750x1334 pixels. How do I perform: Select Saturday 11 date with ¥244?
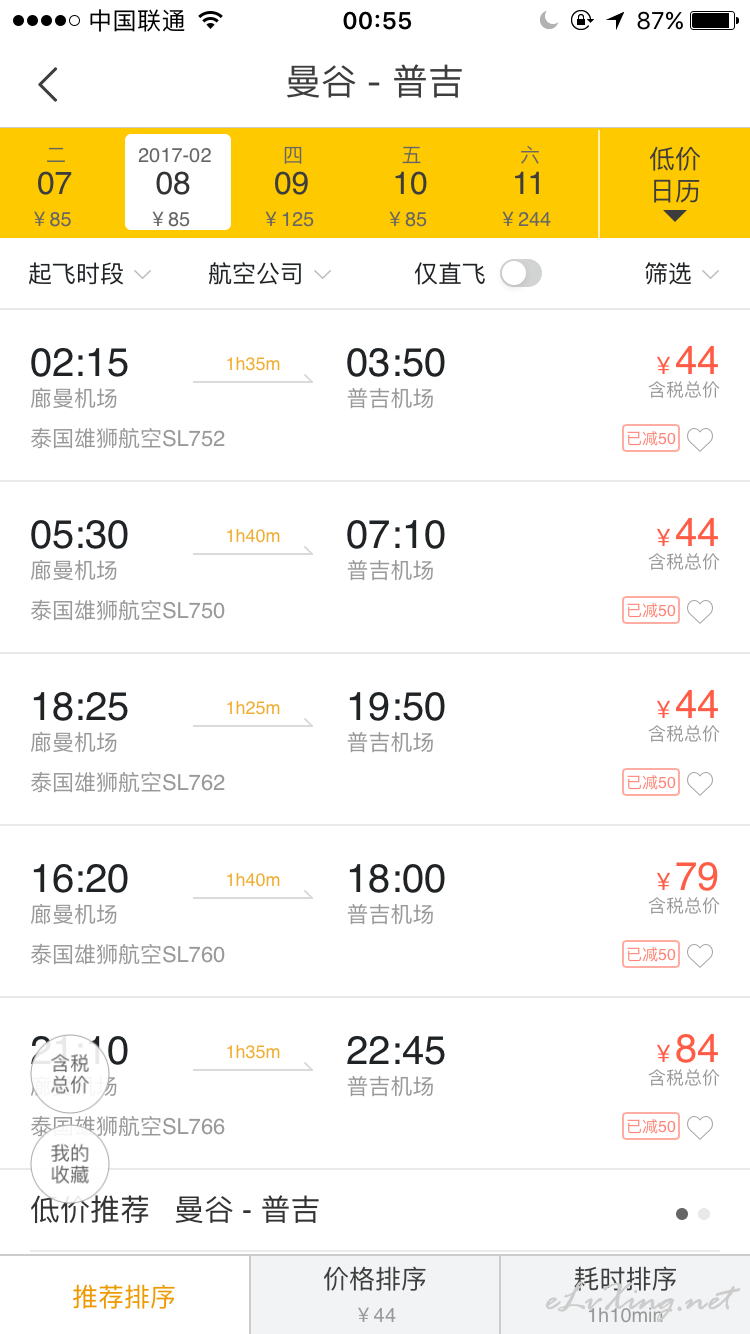click(x=528, y=184)
